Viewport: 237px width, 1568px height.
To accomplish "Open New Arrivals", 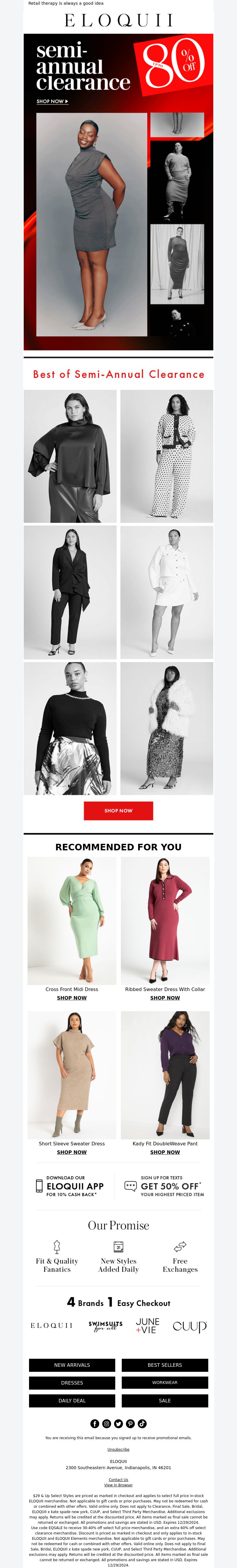I will [x=72, y=1365].
